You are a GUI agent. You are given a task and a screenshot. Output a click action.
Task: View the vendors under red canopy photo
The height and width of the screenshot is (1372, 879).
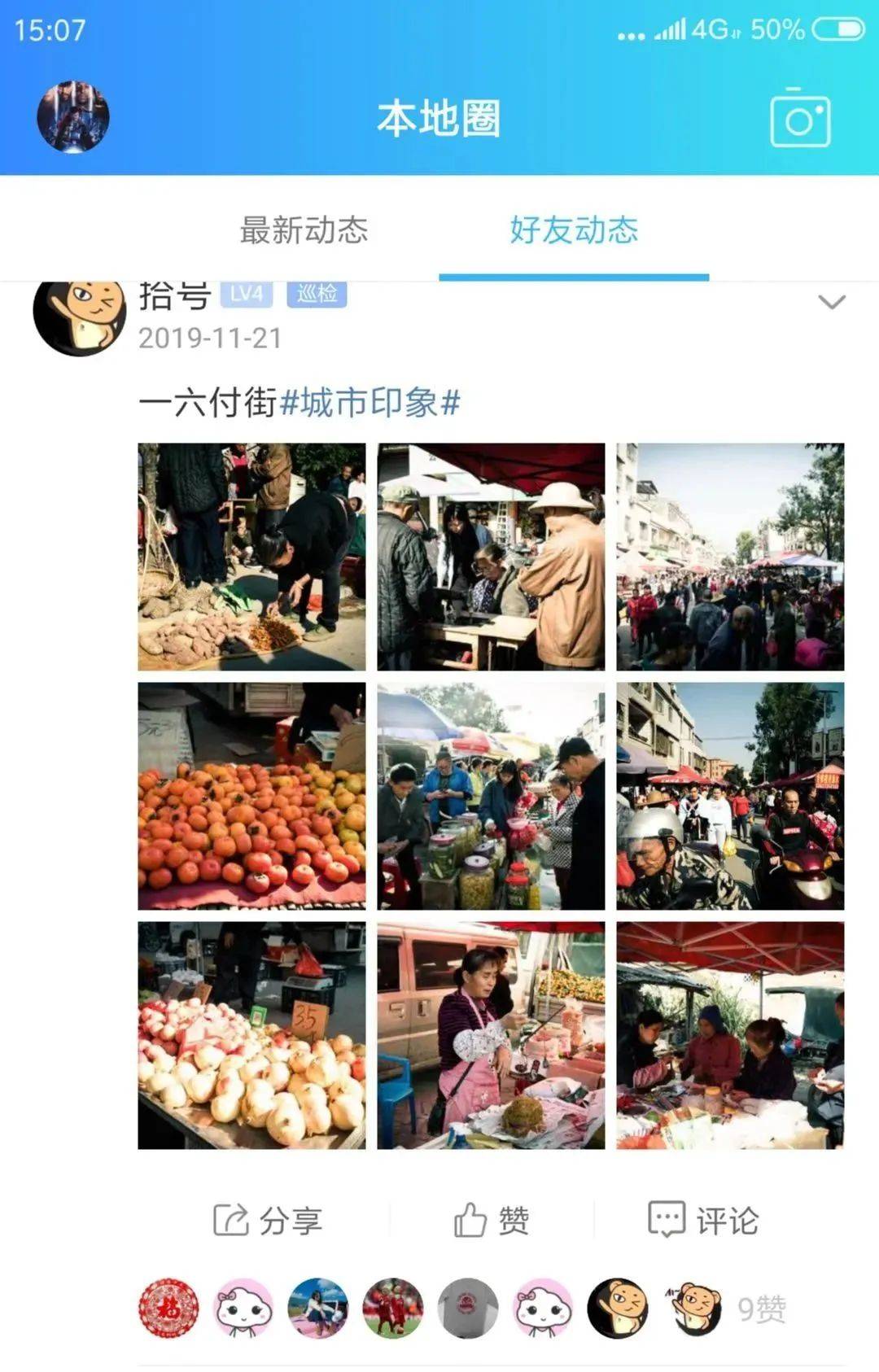coord(730,1035)
